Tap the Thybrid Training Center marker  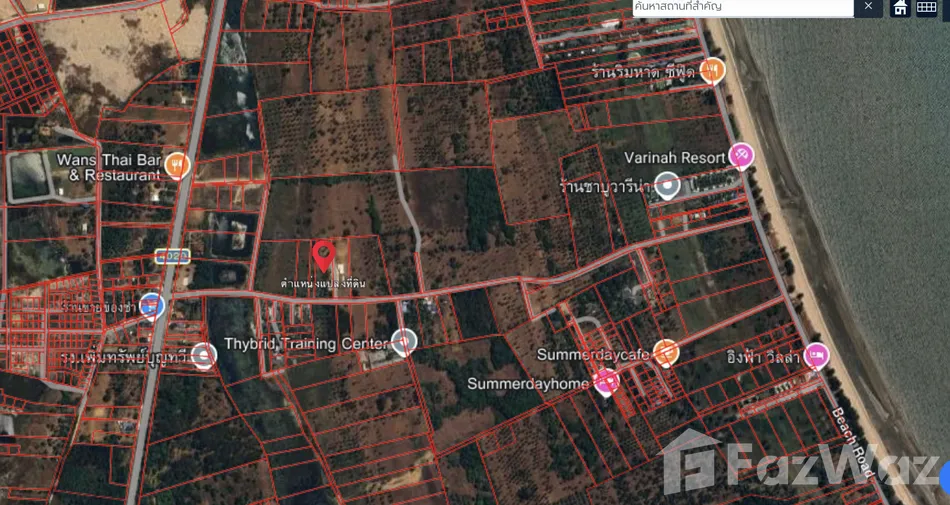click(404, 342)
